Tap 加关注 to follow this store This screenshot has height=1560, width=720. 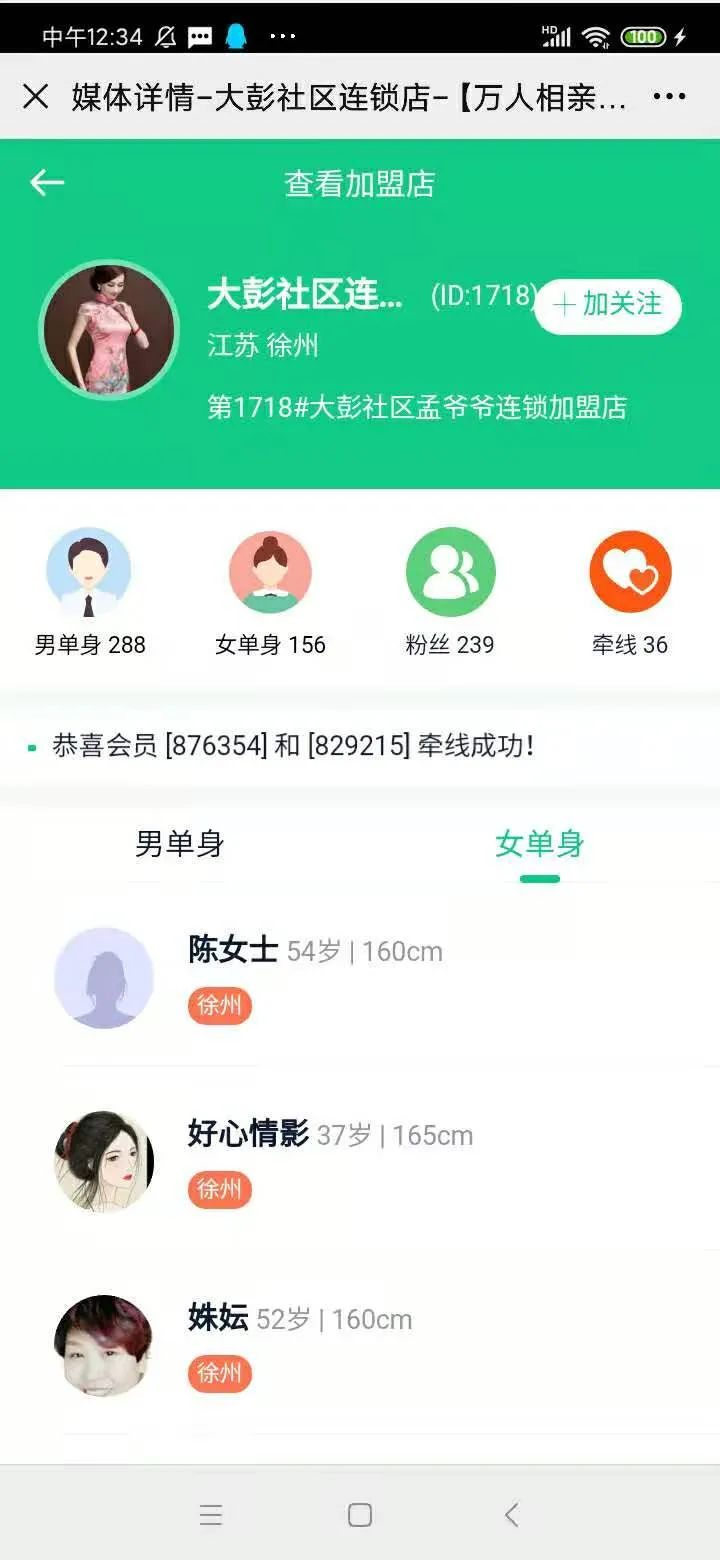coord(608,305)
